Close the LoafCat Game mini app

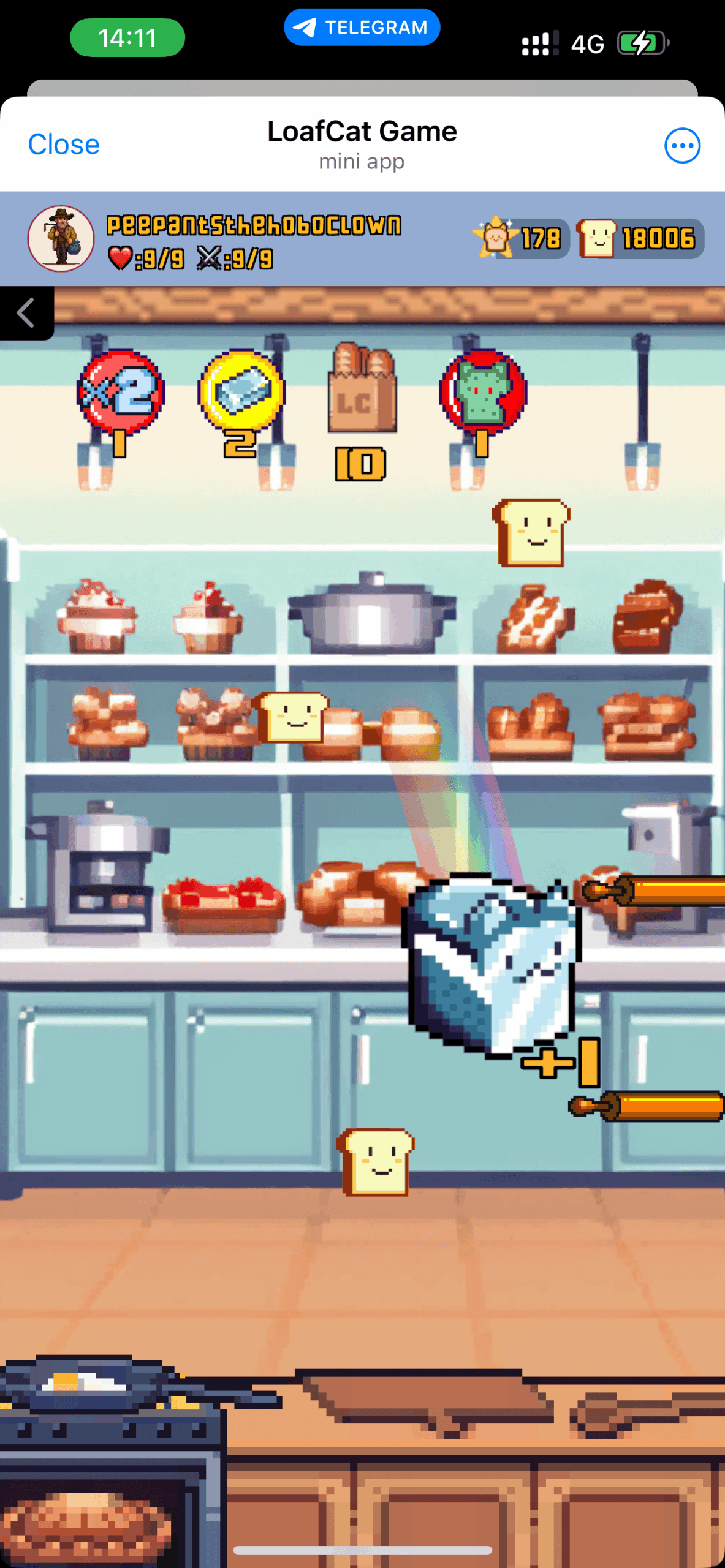(64, 145)
